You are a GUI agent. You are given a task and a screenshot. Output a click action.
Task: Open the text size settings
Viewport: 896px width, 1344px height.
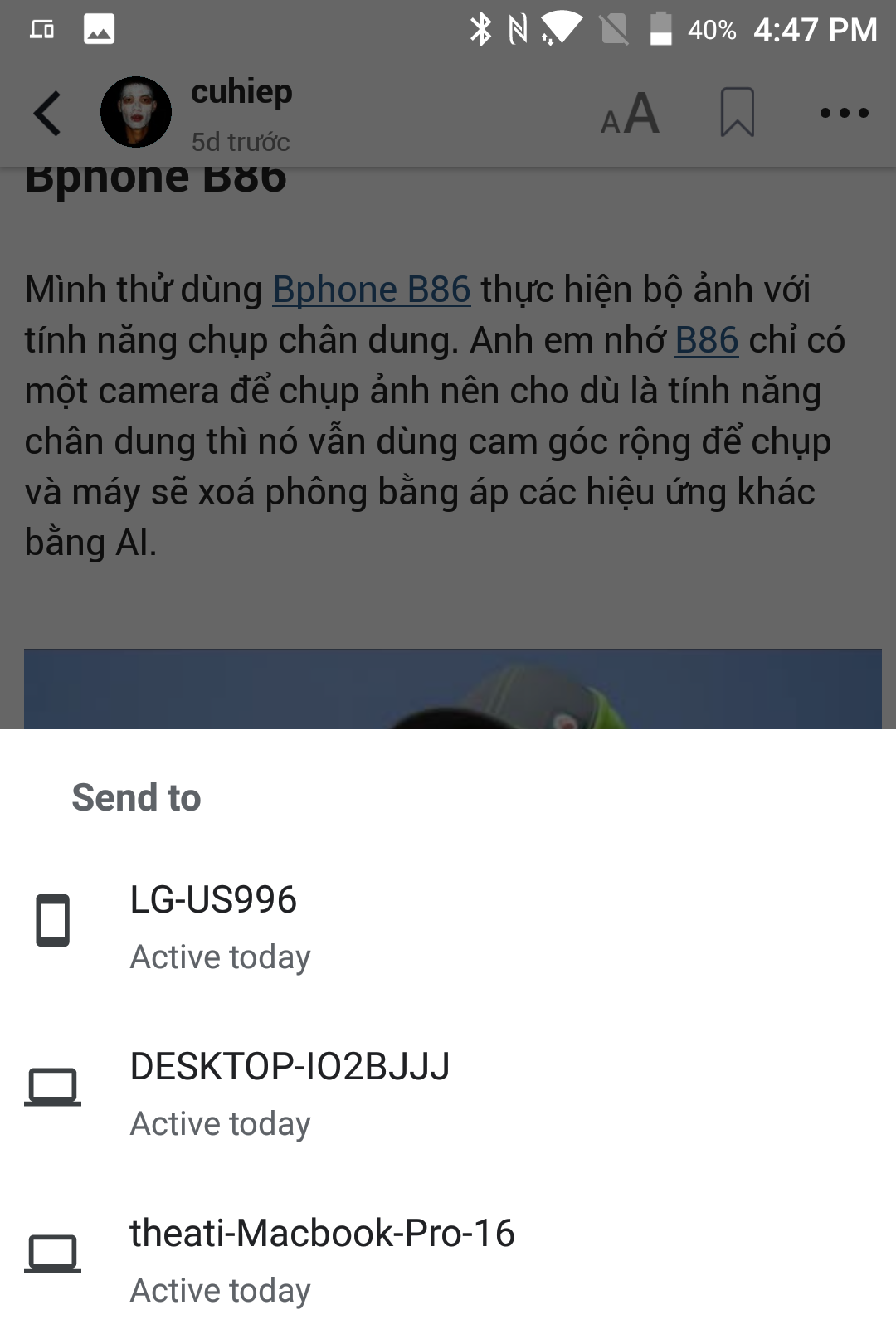pyautogui.click(x=631, y=113)
